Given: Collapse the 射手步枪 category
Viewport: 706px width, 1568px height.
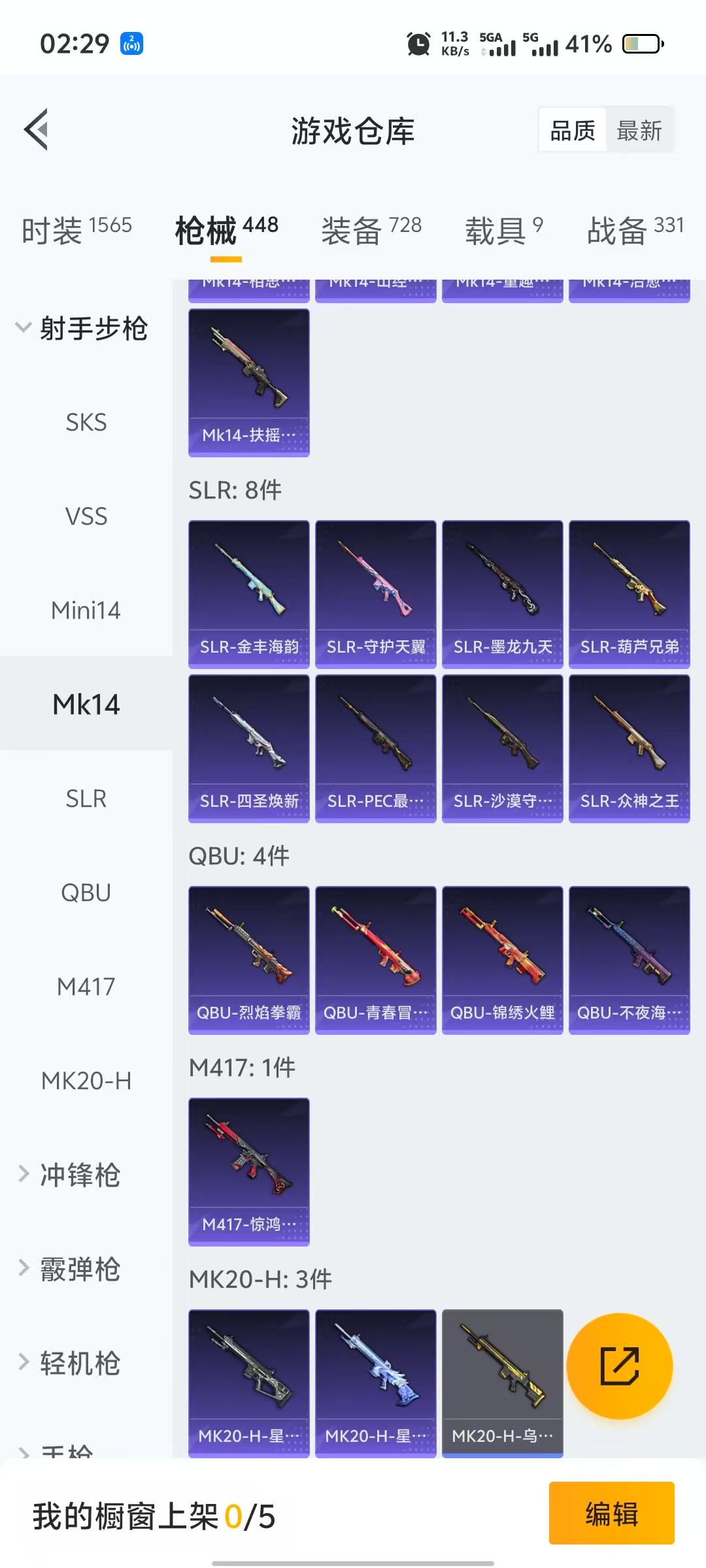Looking at the screenshot, I should pyautogui.click(x=82, y=328).
